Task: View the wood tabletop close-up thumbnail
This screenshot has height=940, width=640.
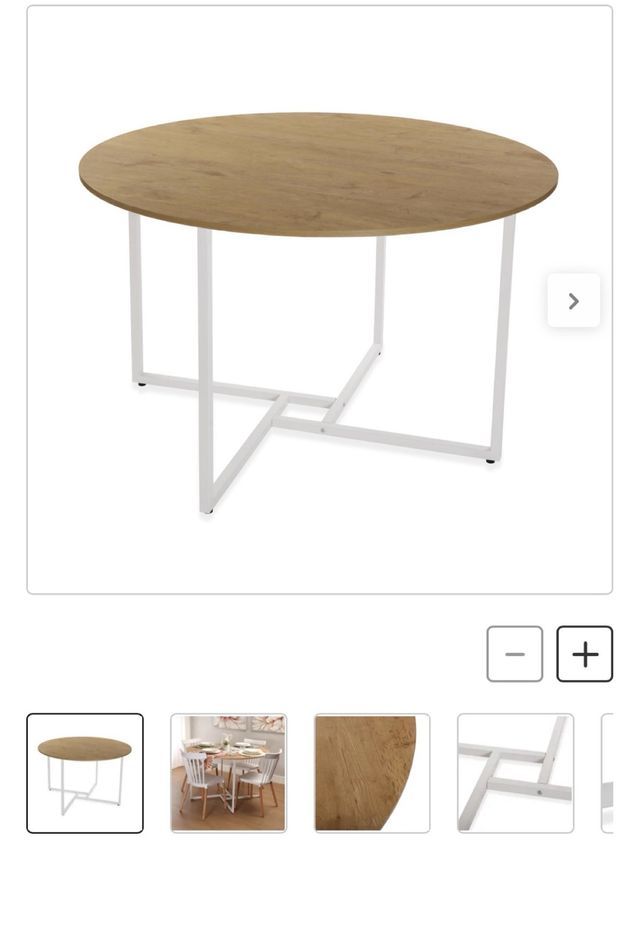Action: tap(372, 772)
